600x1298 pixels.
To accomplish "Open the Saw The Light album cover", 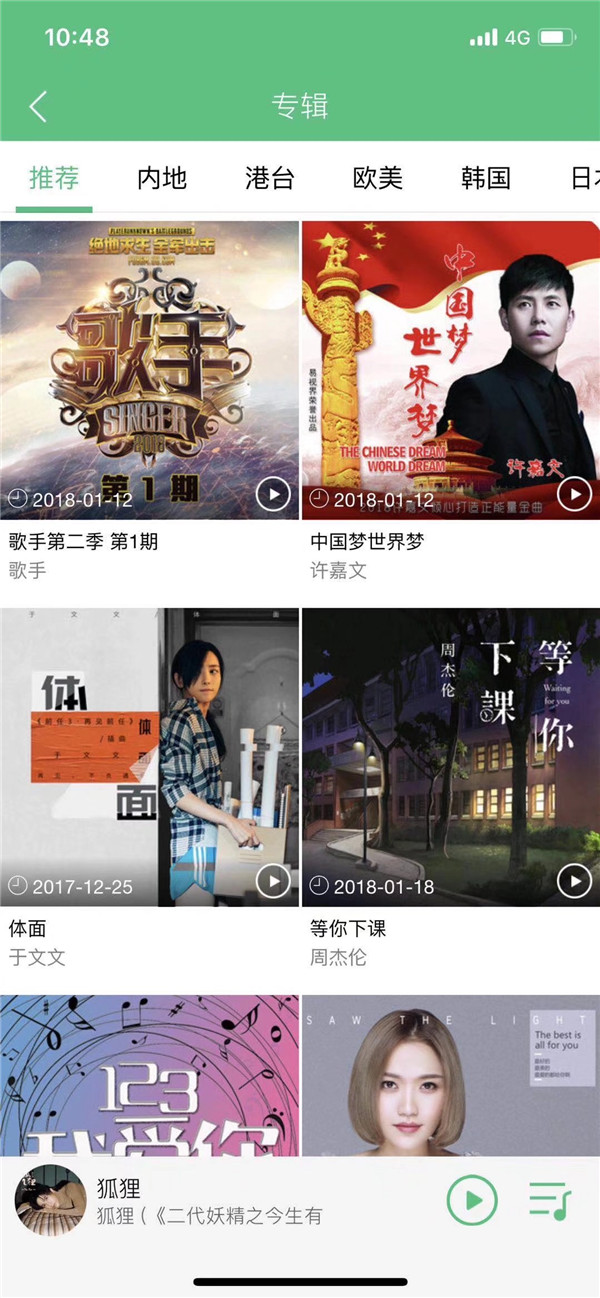I will pyautogui.click(x=451, y=1075).
